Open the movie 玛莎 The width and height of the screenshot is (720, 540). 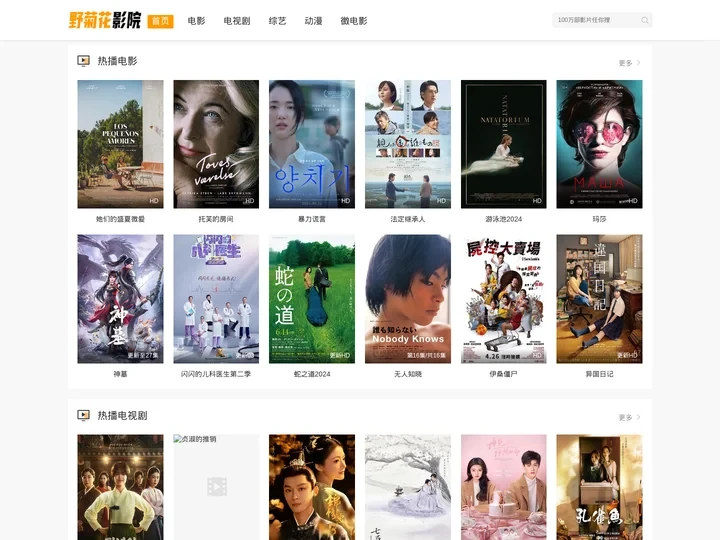(x=599, y=144)
